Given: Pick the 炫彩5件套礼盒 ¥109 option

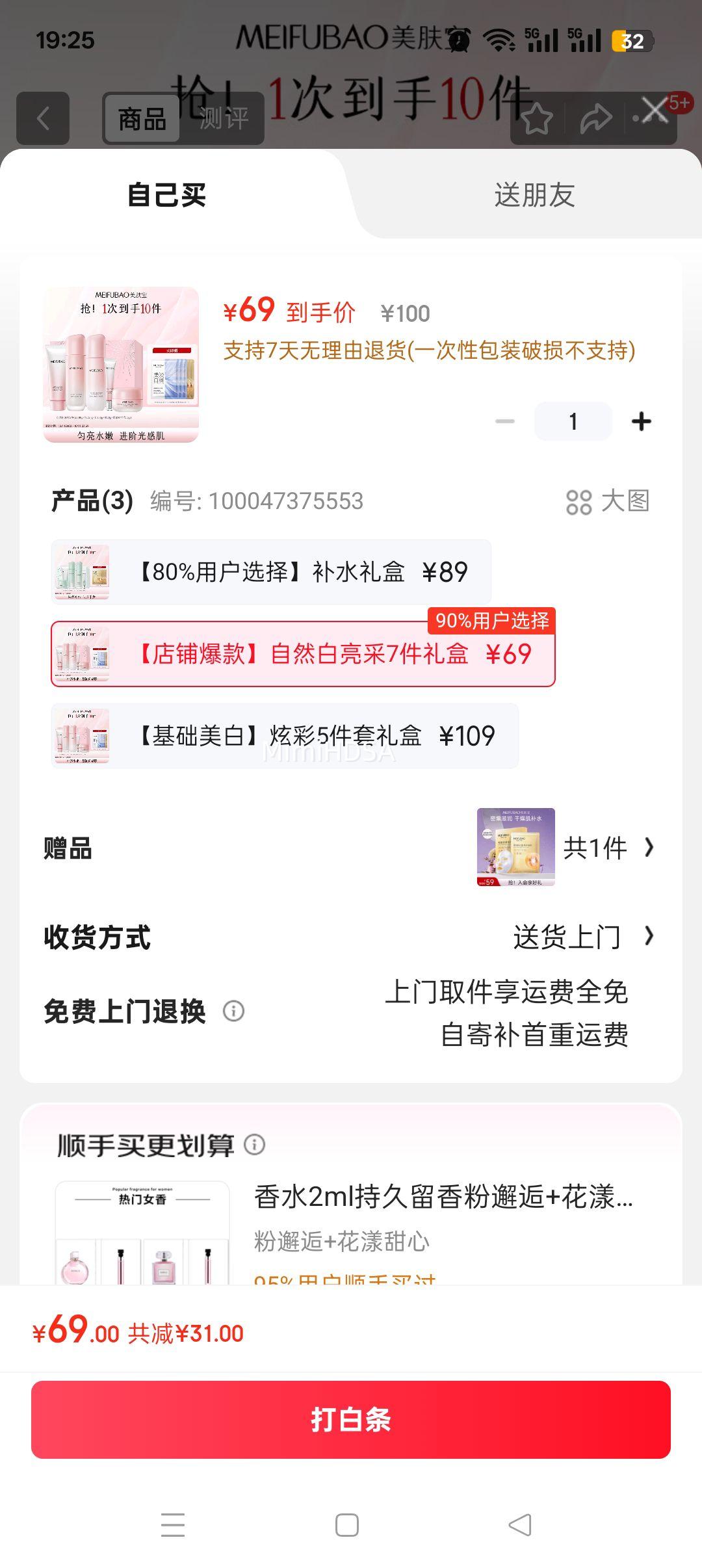Looking at the screenshot, I should pos(285,736).
